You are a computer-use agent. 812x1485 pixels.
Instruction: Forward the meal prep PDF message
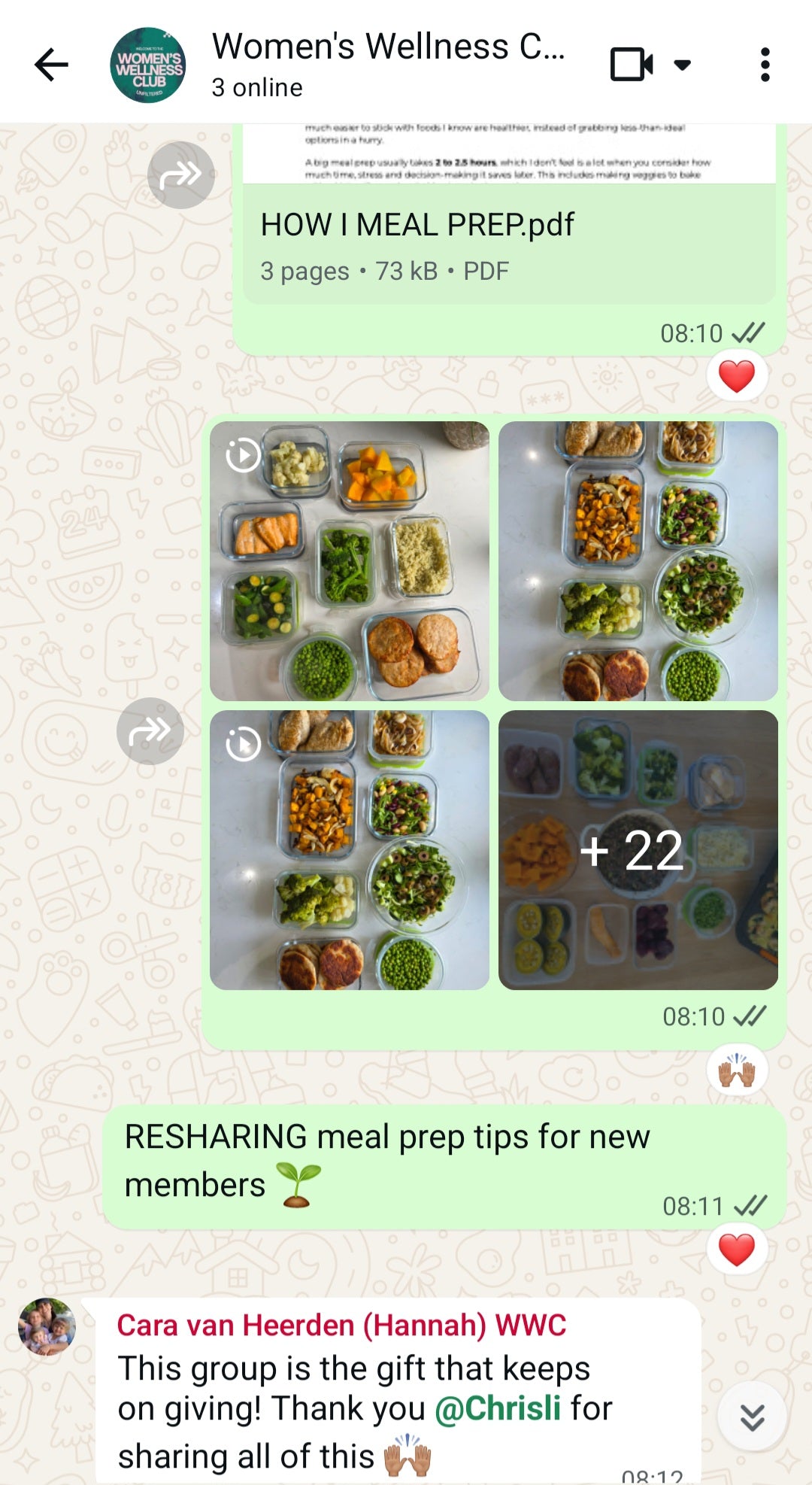tap(180, 175)
